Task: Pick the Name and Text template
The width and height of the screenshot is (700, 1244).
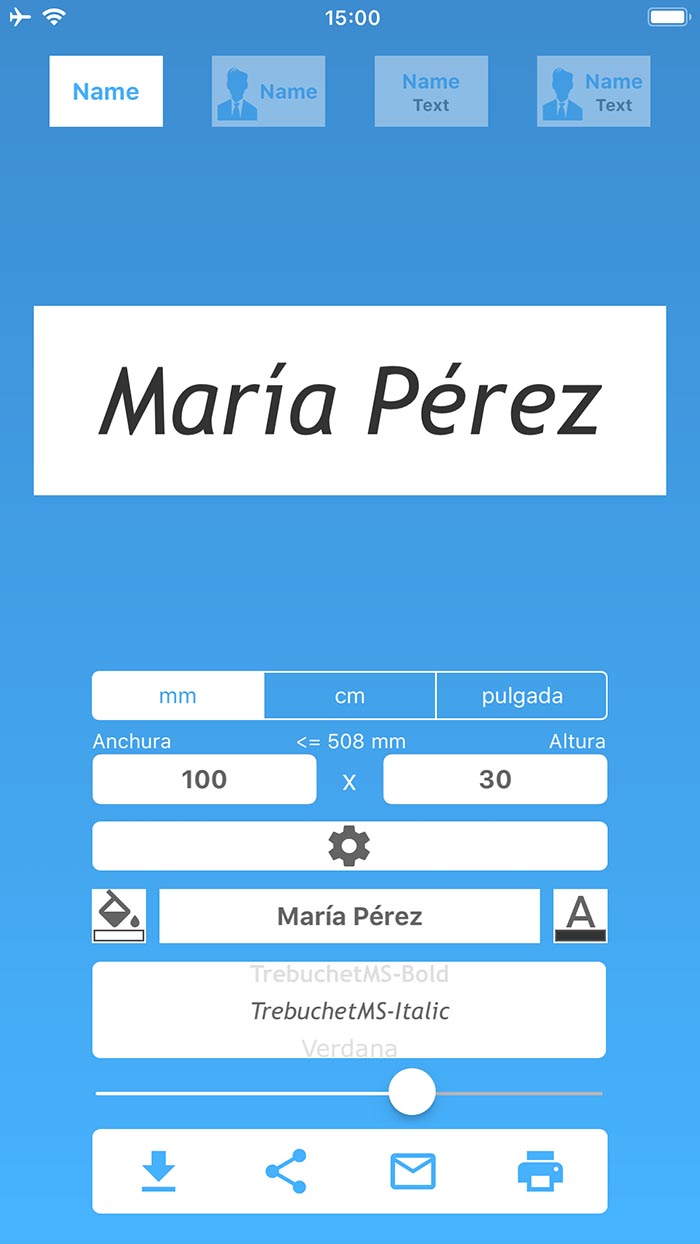Action: coord(431,91)
